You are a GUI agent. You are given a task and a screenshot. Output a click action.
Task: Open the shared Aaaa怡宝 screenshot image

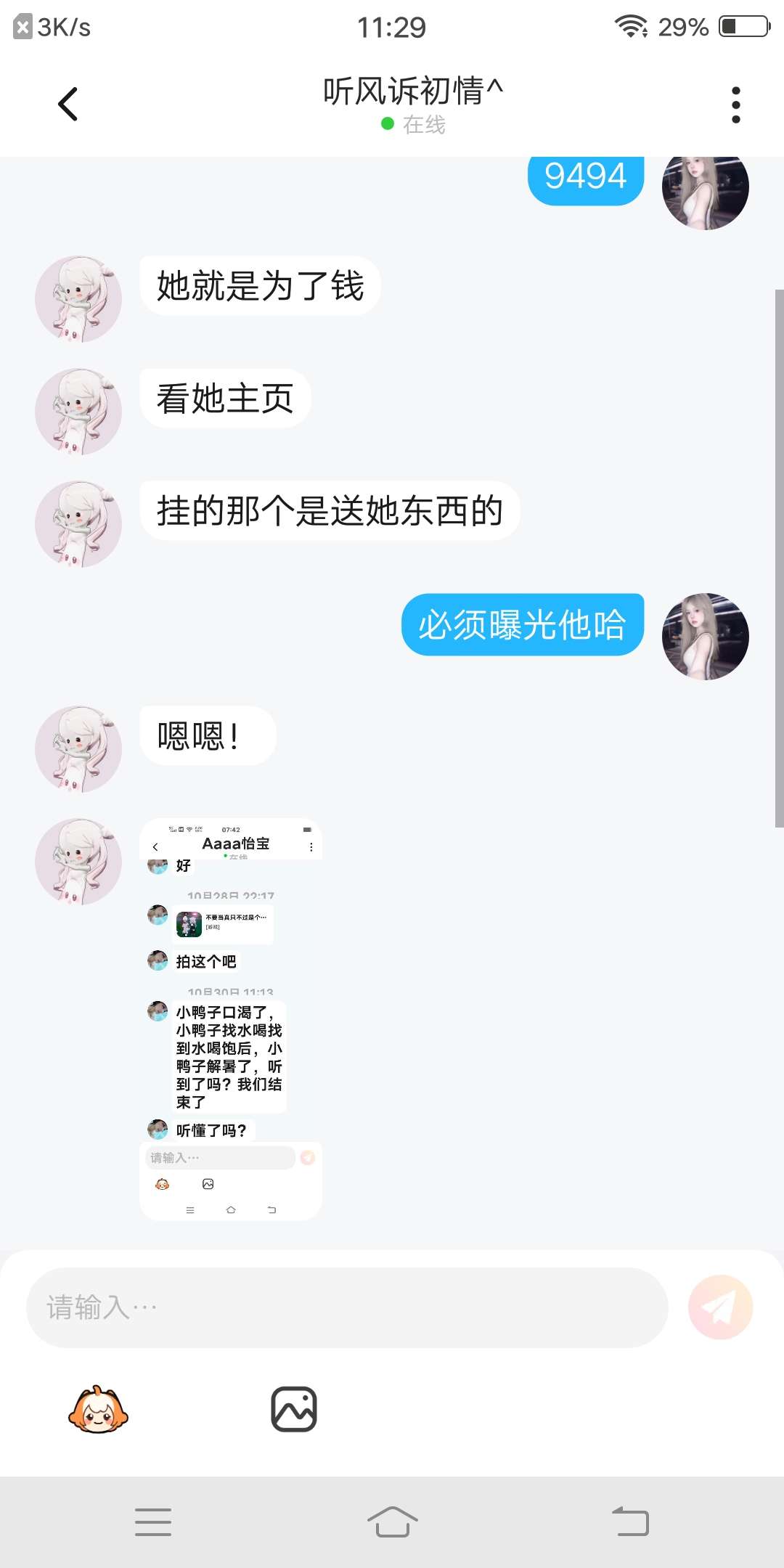(231, 1019)
